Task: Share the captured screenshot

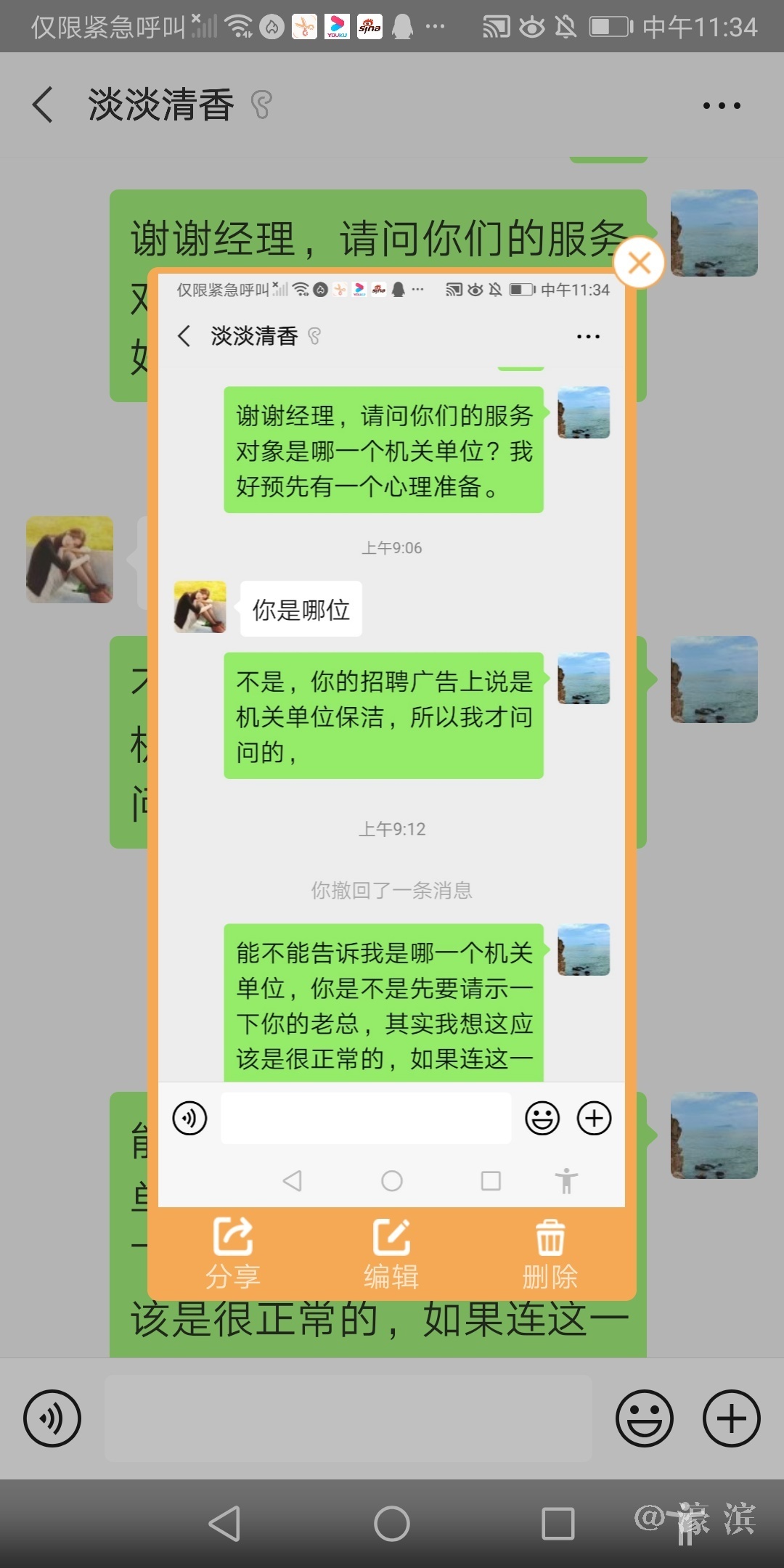Action: (233, 1251)
